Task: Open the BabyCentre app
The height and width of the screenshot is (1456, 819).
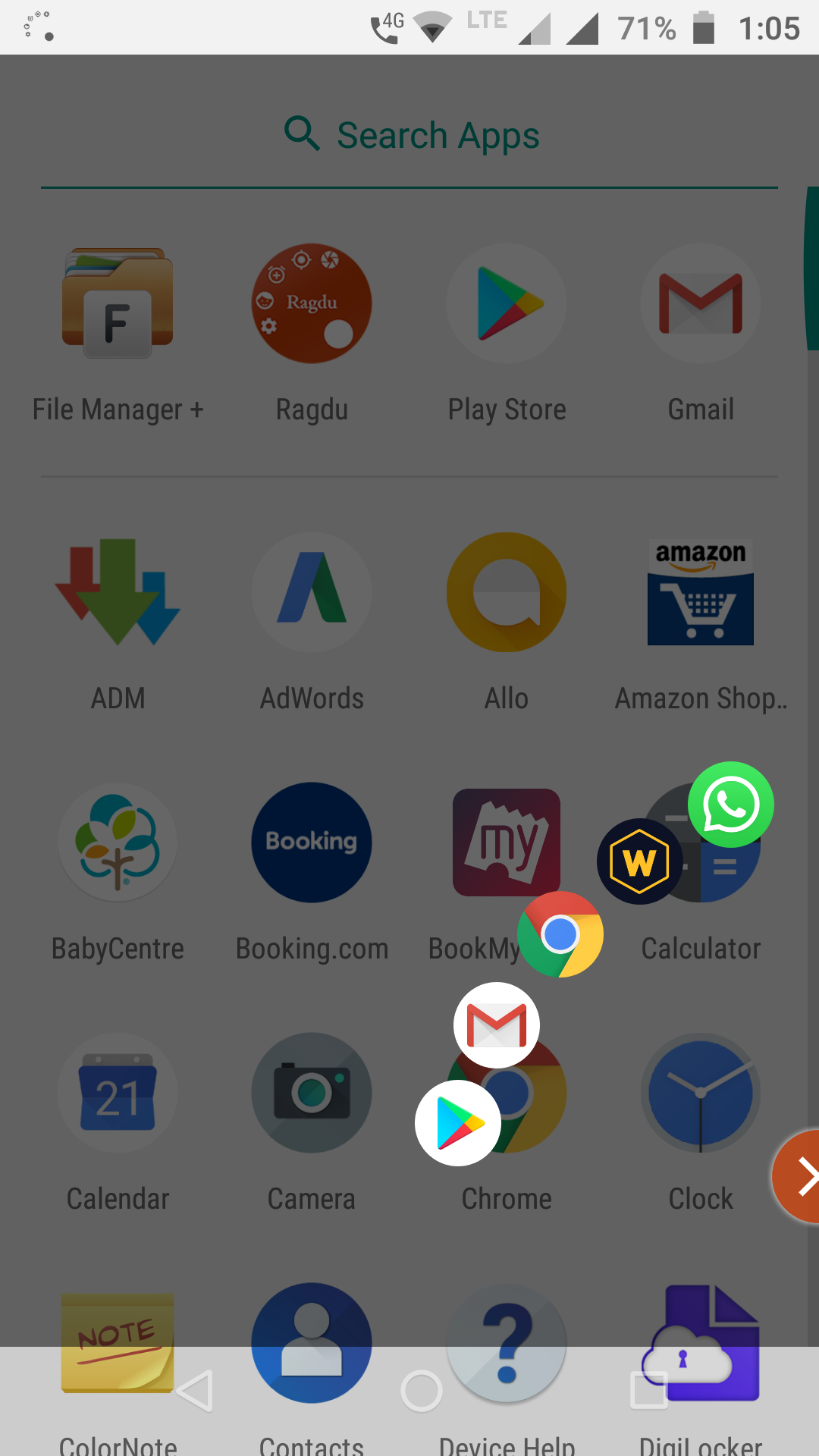Action: point(118,843)
